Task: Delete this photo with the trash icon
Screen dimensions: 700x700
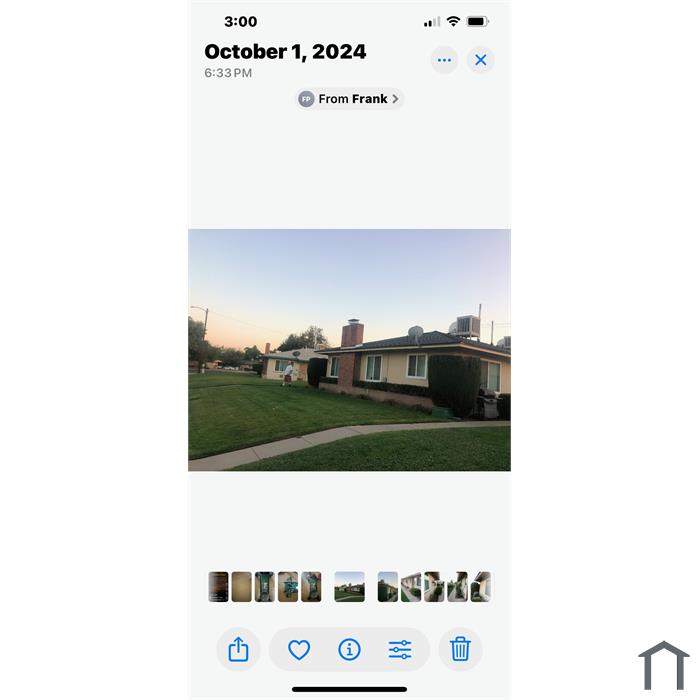Action: tap(460, 650)
